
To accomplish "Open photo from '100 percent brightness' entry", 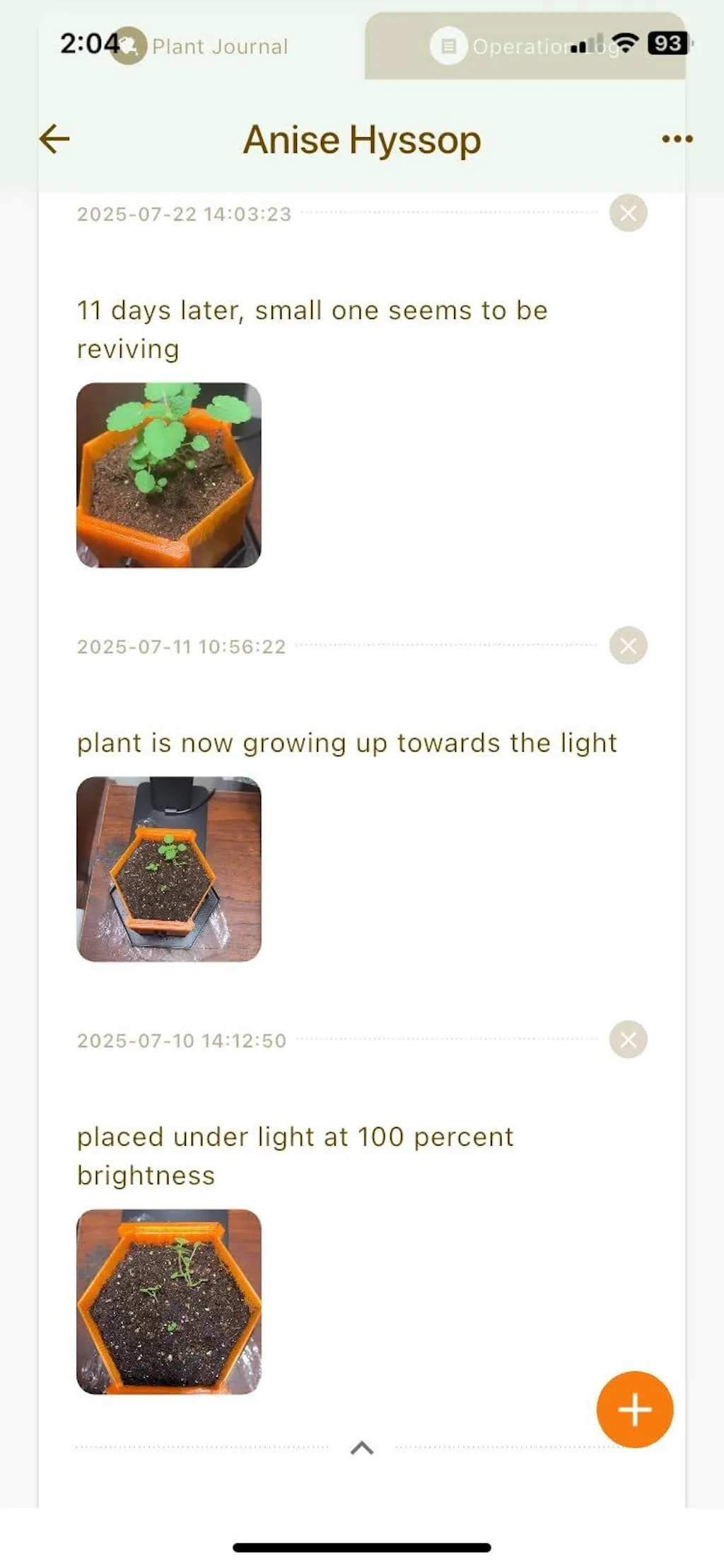I will point(169,1302).
